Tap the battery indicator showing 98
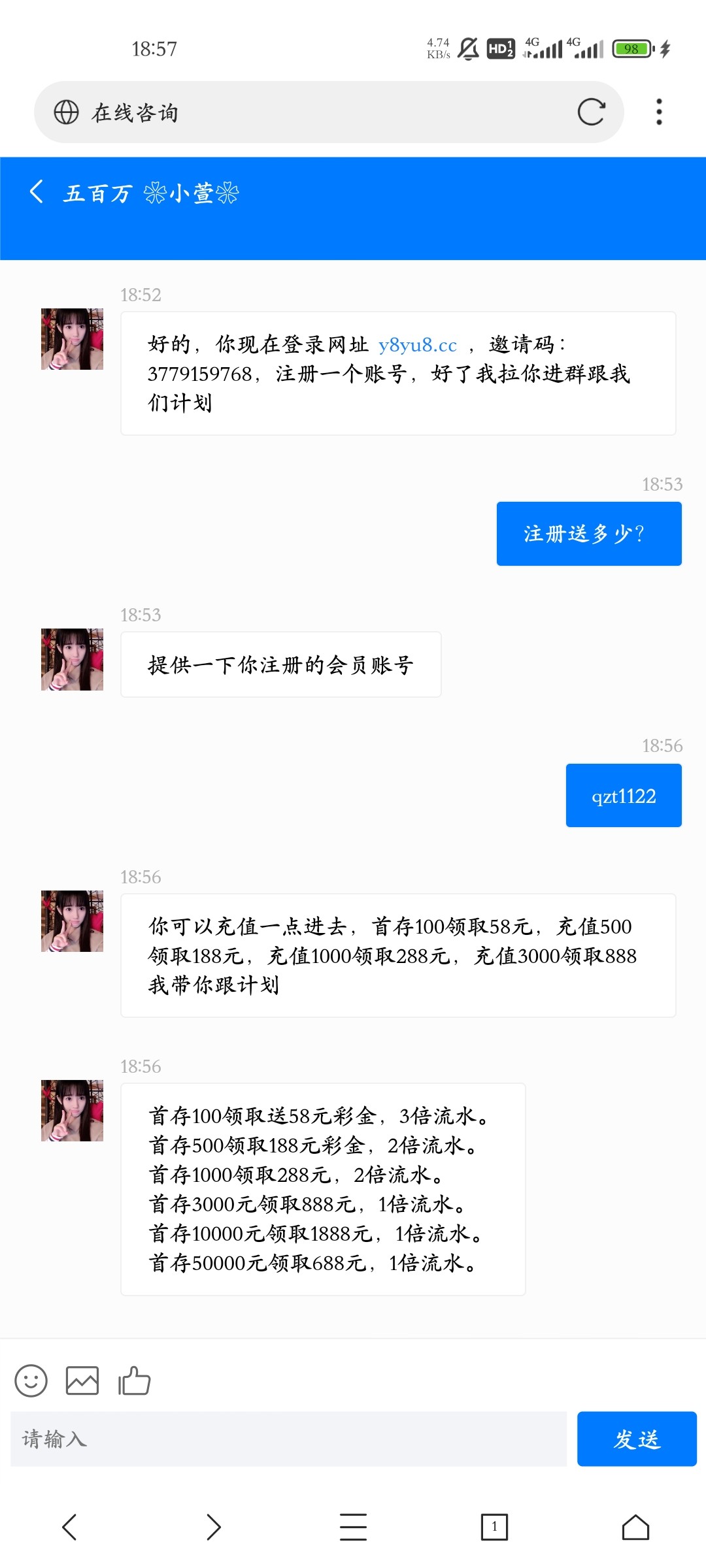 (632, 48)
